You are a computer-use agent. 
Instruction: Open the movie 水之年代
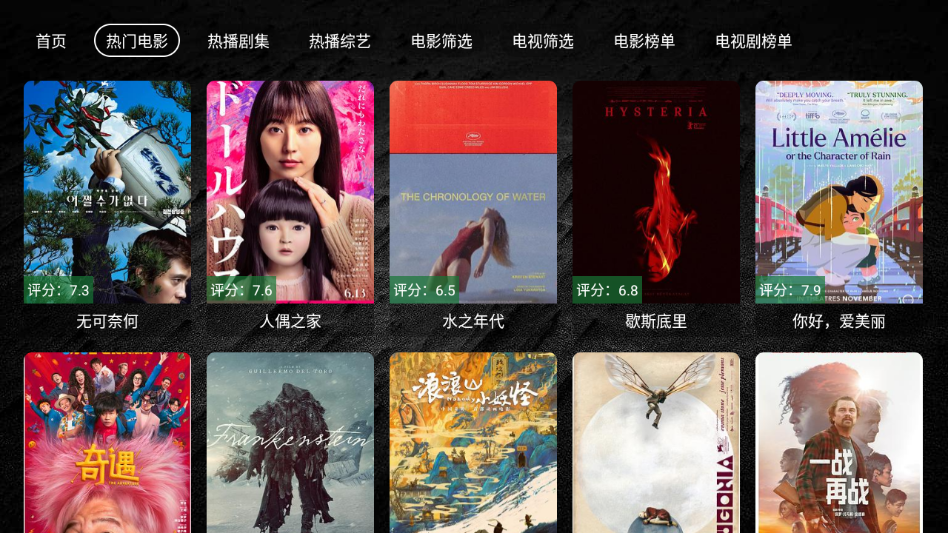[473, 192]
